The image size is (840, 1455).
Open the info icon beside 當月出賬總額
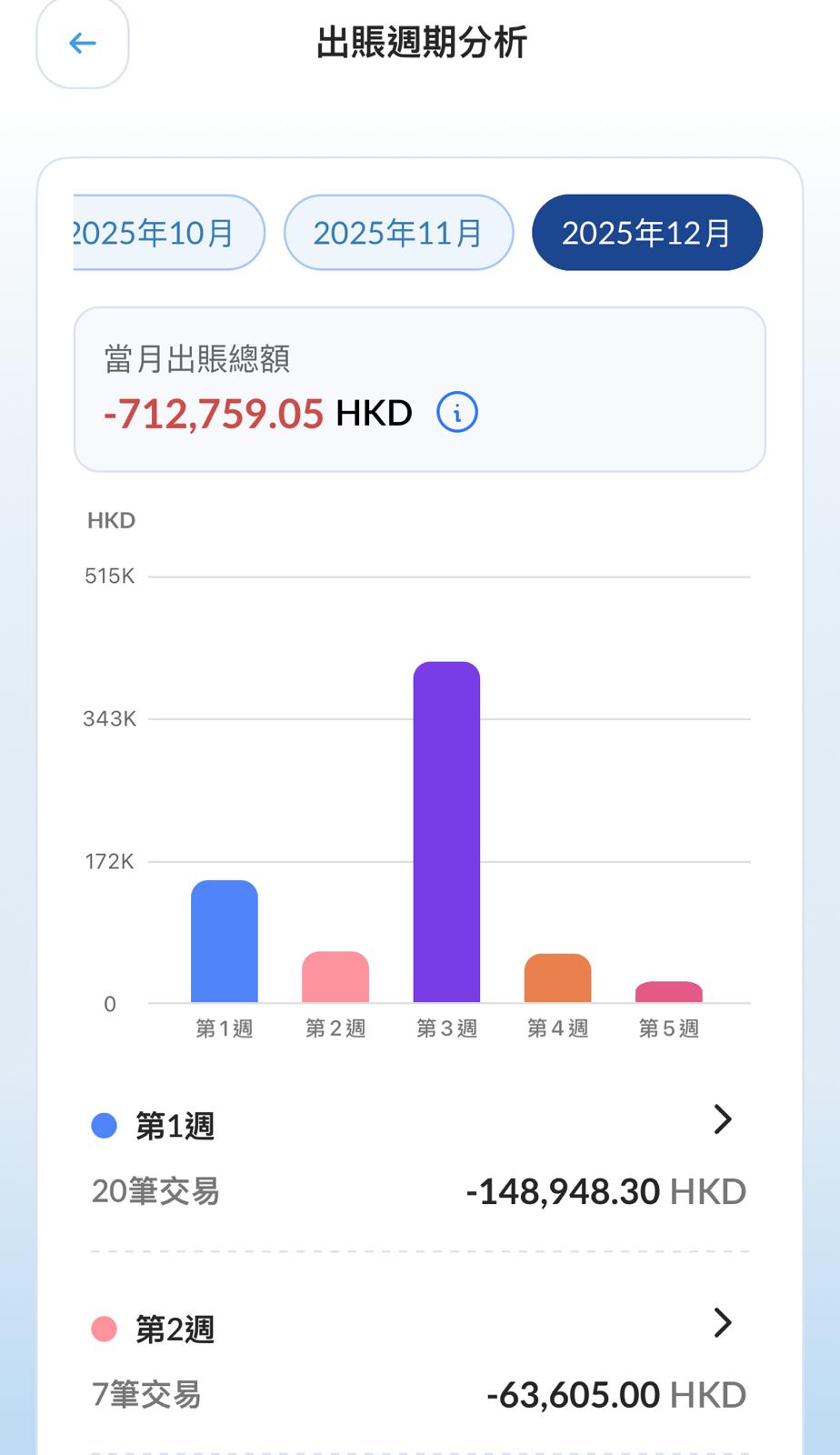457,413
